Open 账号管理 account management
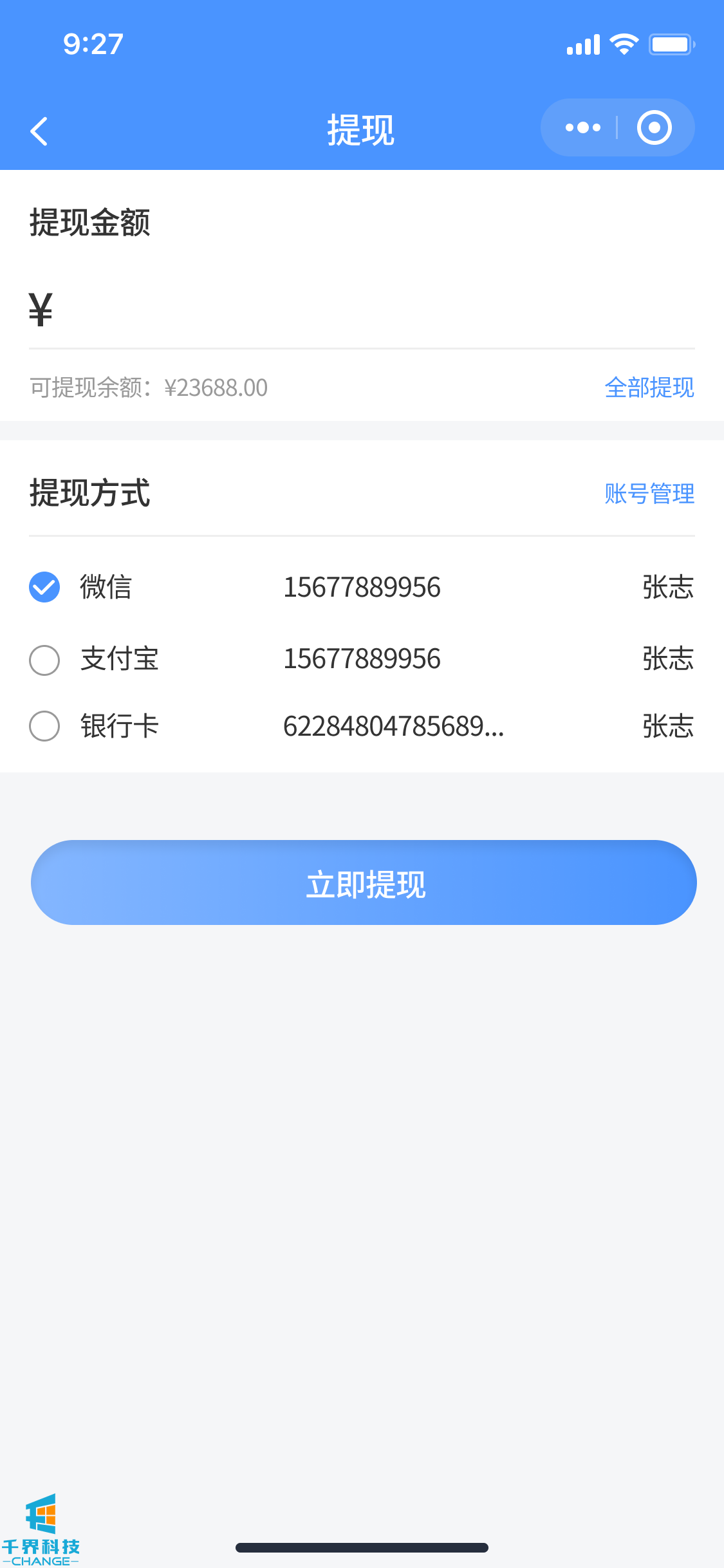Screen dimensions: 724x1568 click(649, 494)
